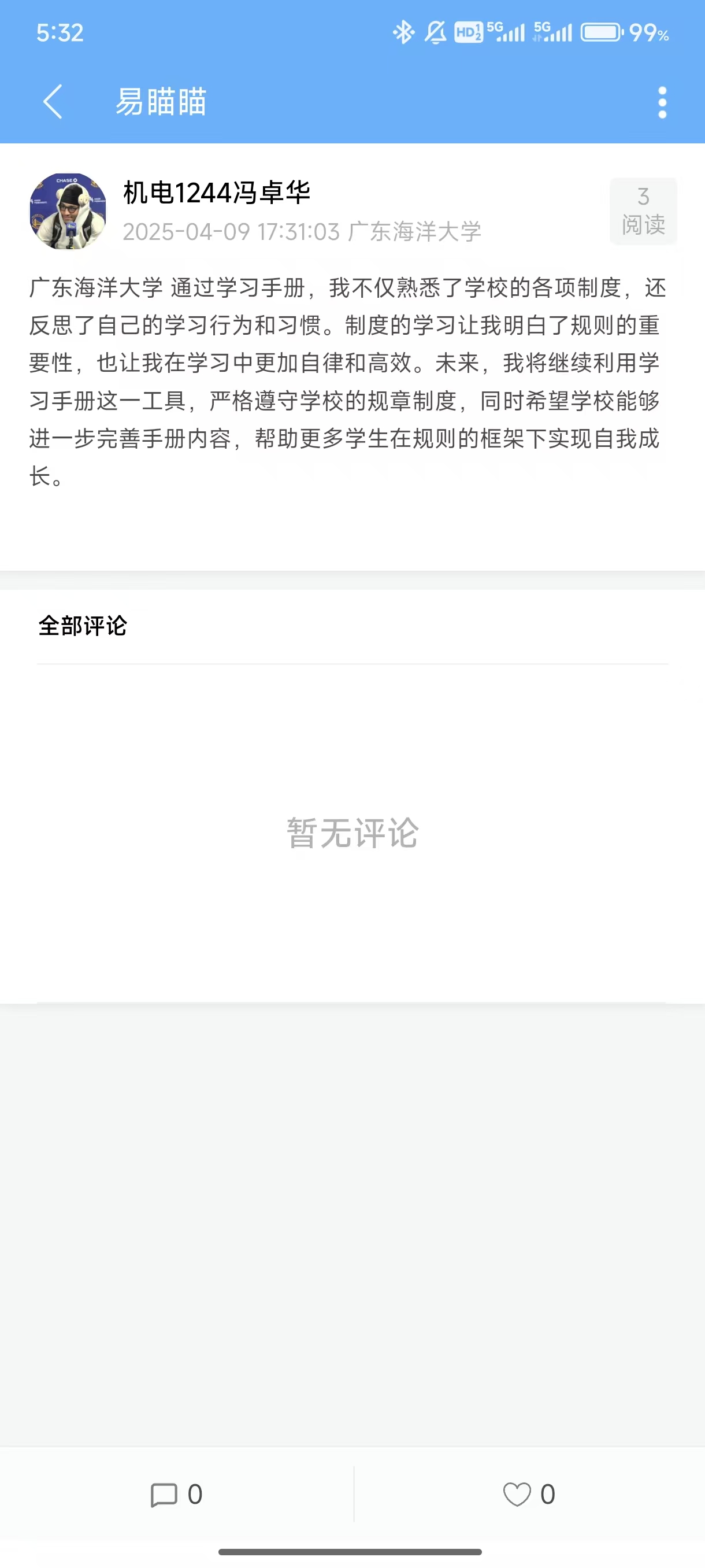Go back using the top arrow
The width and height of the screenshot is (705, 1568).
tap(53, 102)
